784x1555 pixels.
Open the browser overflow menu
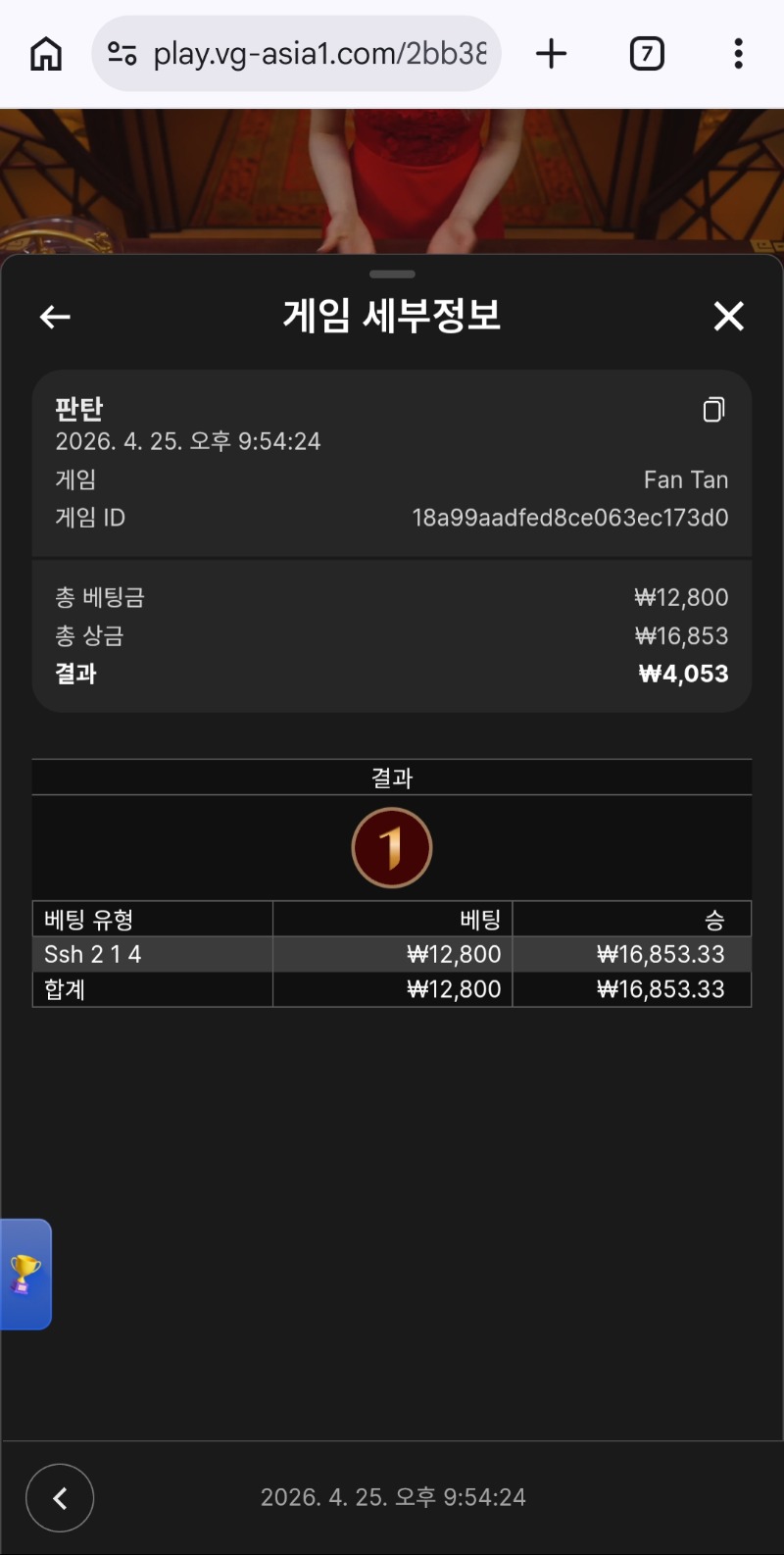[x=738, y=54]
